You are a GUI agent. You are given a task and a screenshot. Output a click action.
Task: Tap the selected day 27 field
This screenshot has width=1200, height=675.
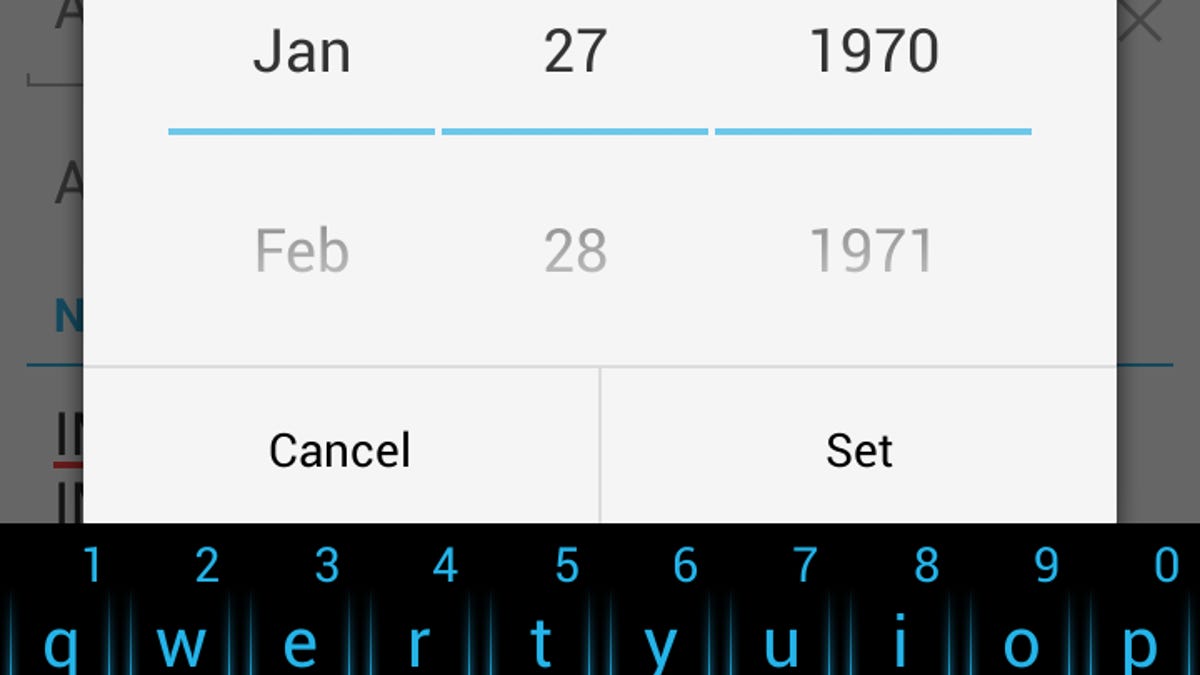click(575, 52)
